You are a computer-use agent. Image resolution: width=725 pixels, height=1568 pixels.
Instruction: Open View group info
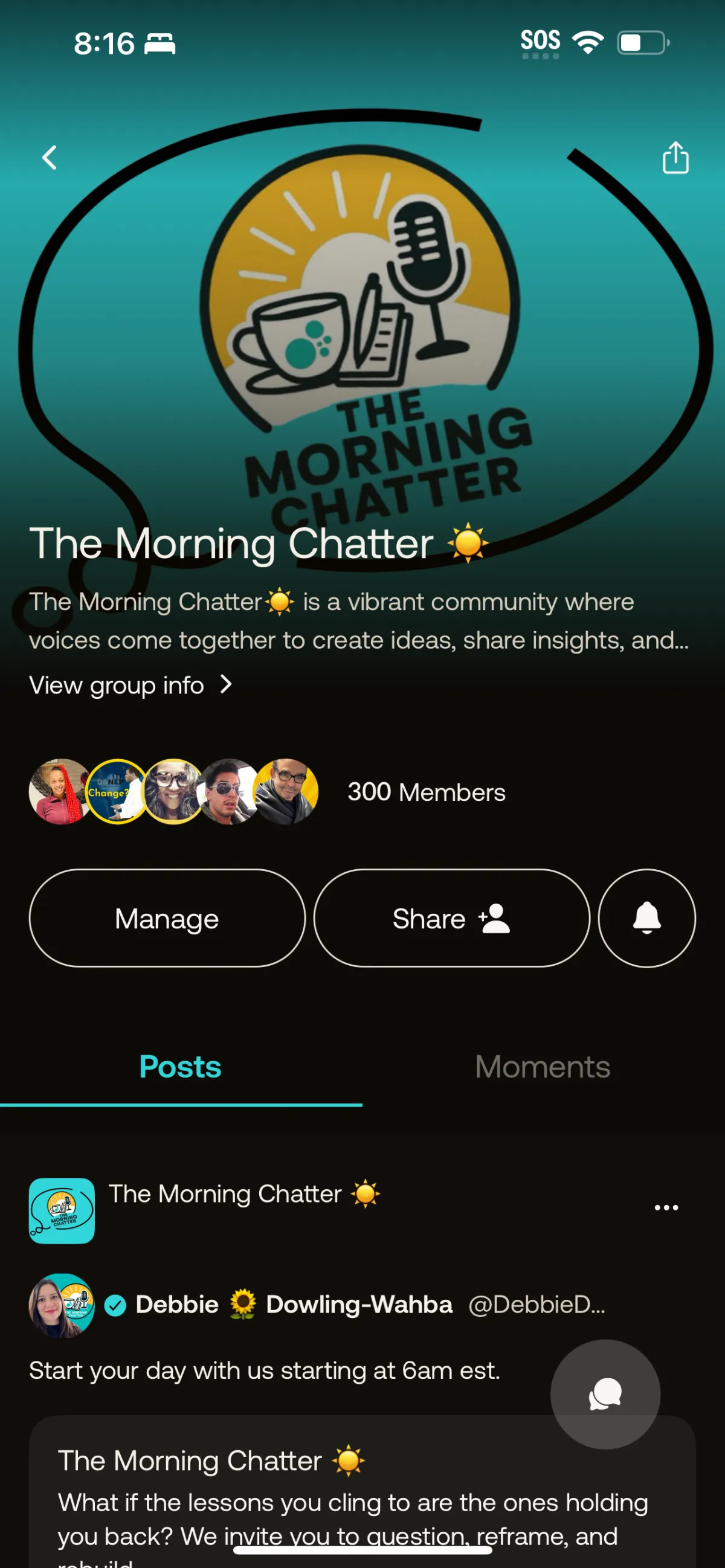pos(130,685)
